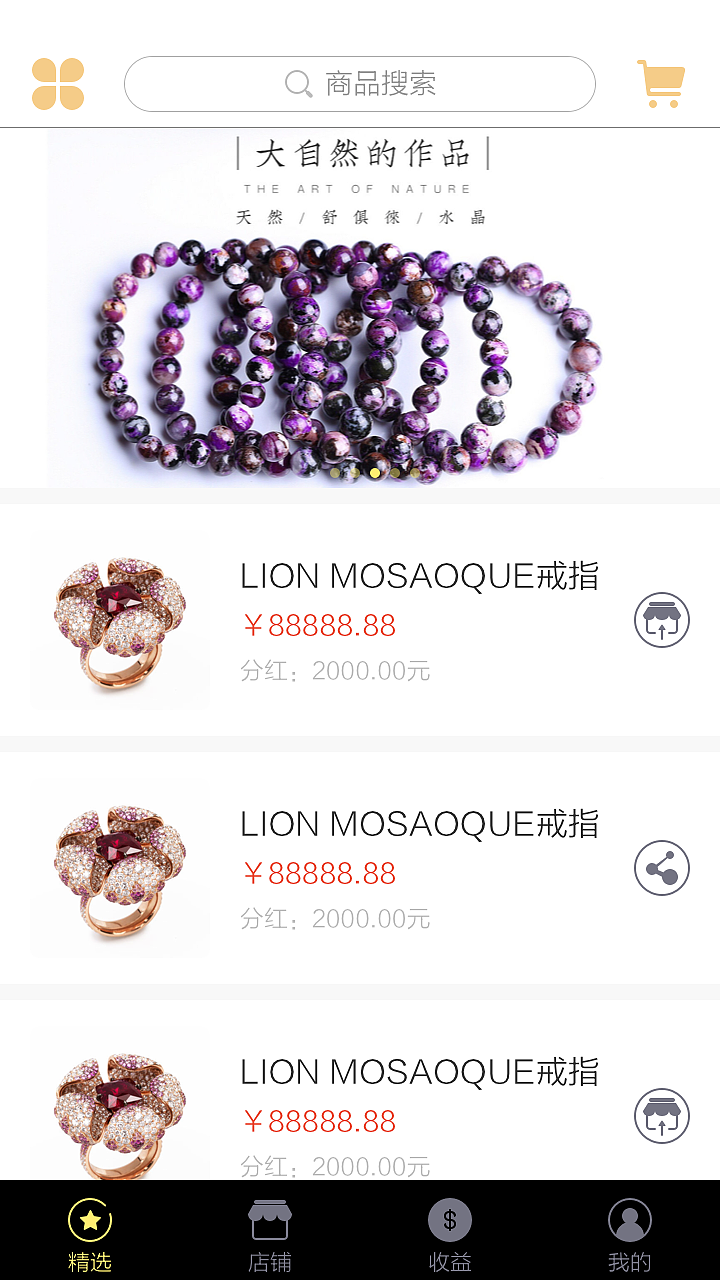Screen dimensions: 720x1280
Task: Open the purple bead bracelet banner
Action: tap(360, 308)
